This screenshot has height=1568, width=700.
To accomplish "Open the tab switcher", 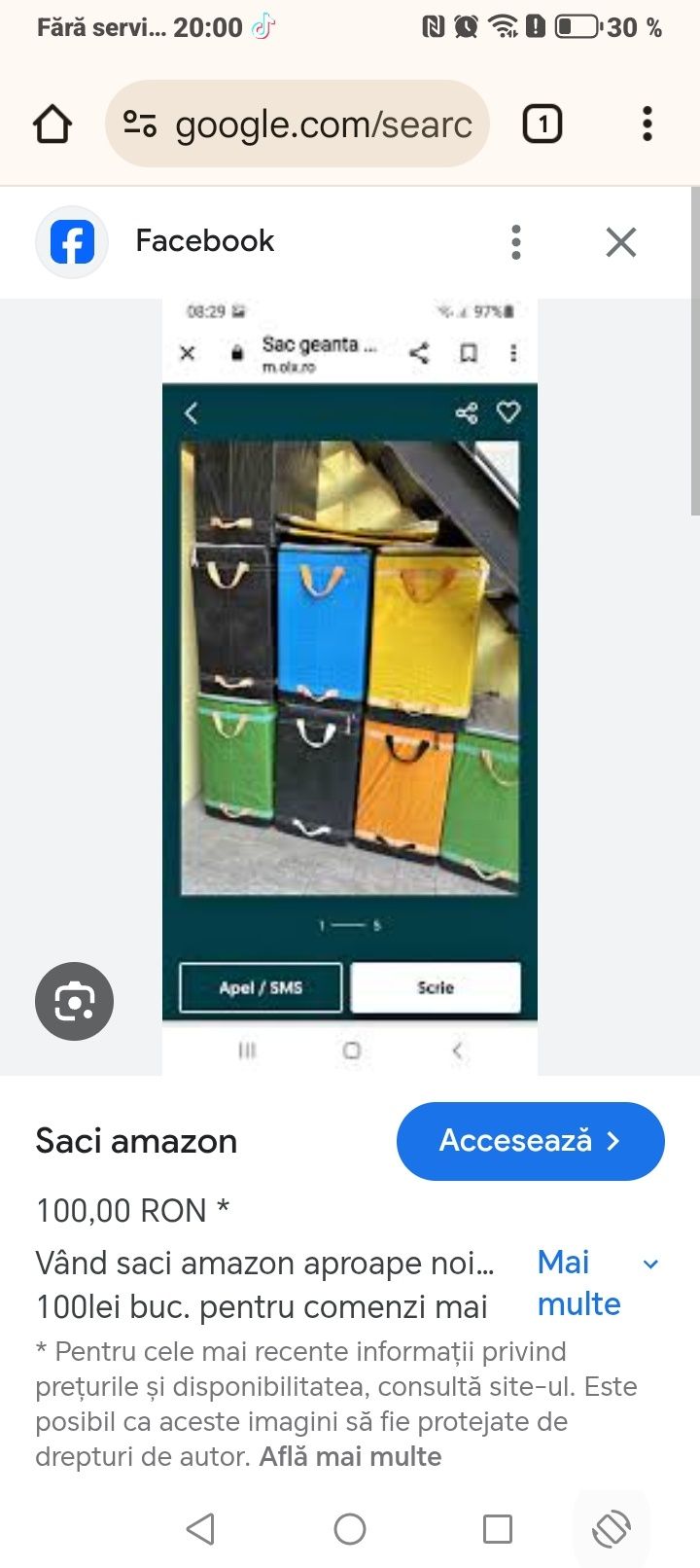I will click(x=542, y=125).
